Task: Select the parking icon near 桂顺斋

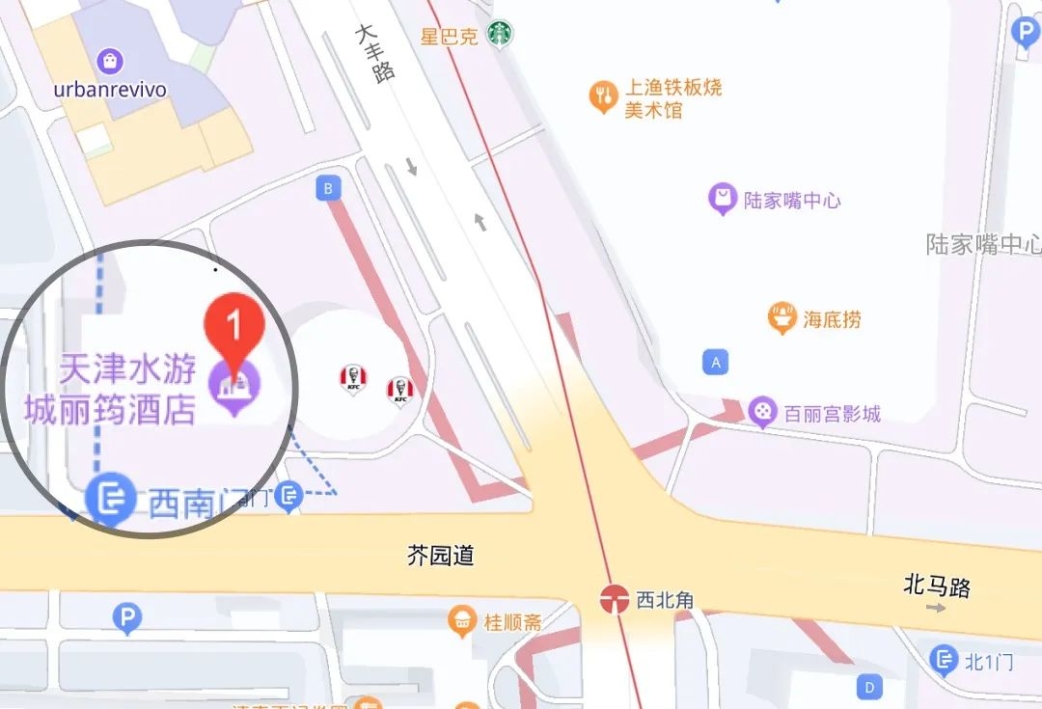Action: click(127, 619)
